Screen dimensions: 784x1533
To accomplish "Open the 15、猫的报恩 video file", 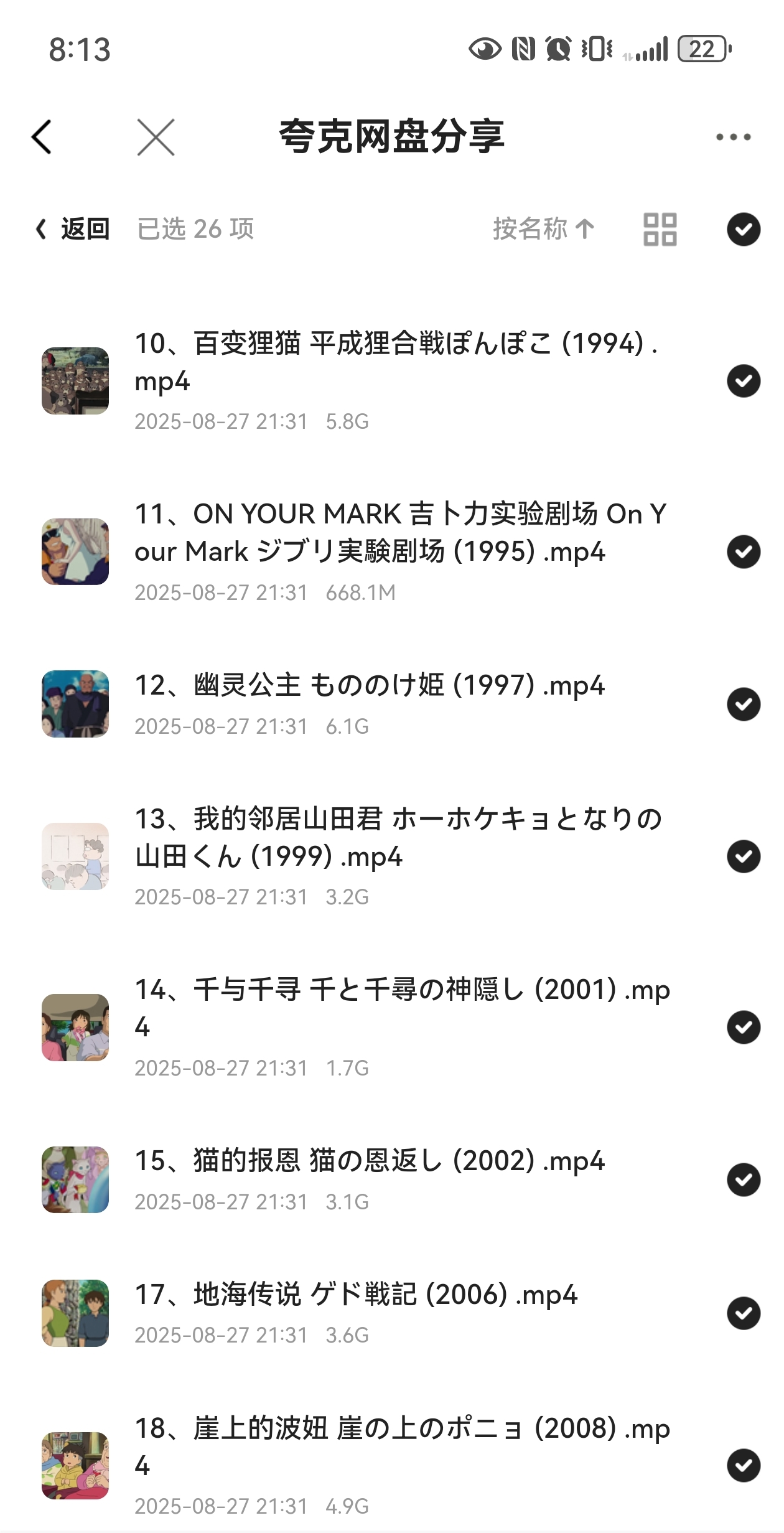I will [x=370, y=1161].
